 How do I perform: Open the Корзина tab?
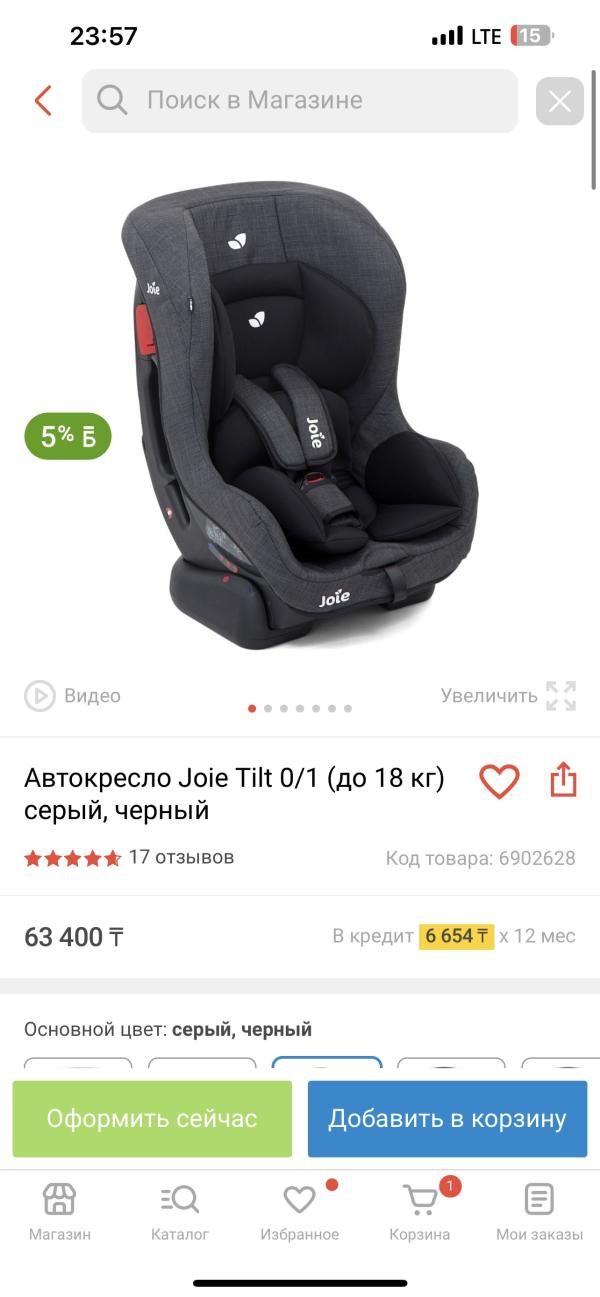click(420, 1211)
